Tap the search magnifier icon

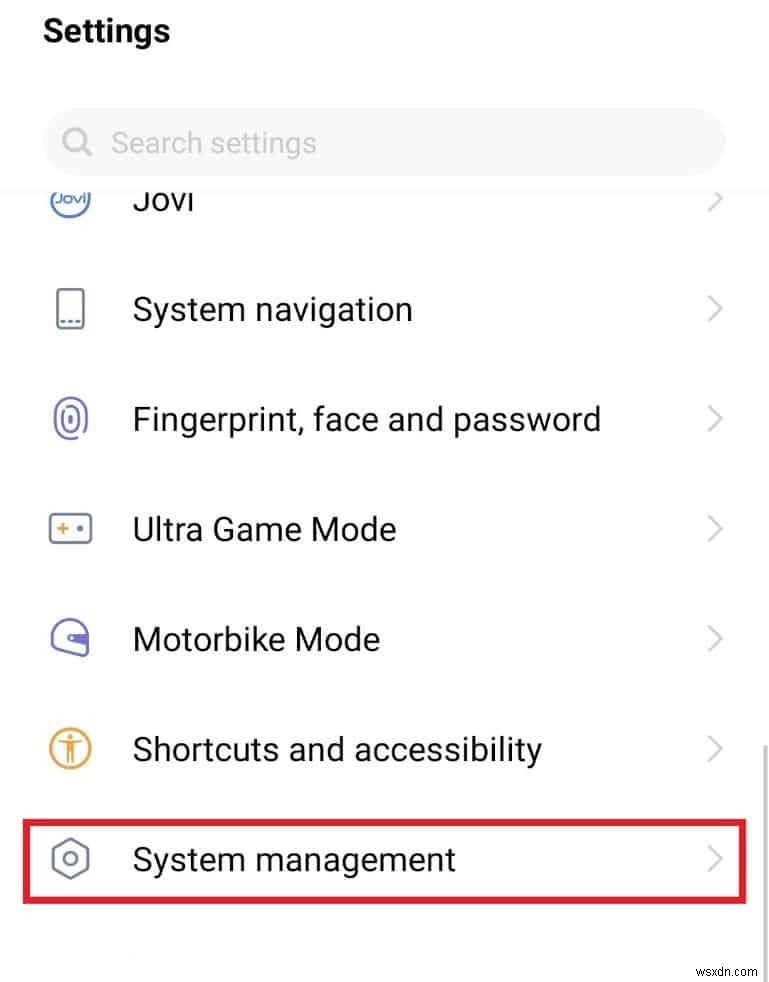tap(76, 142)
